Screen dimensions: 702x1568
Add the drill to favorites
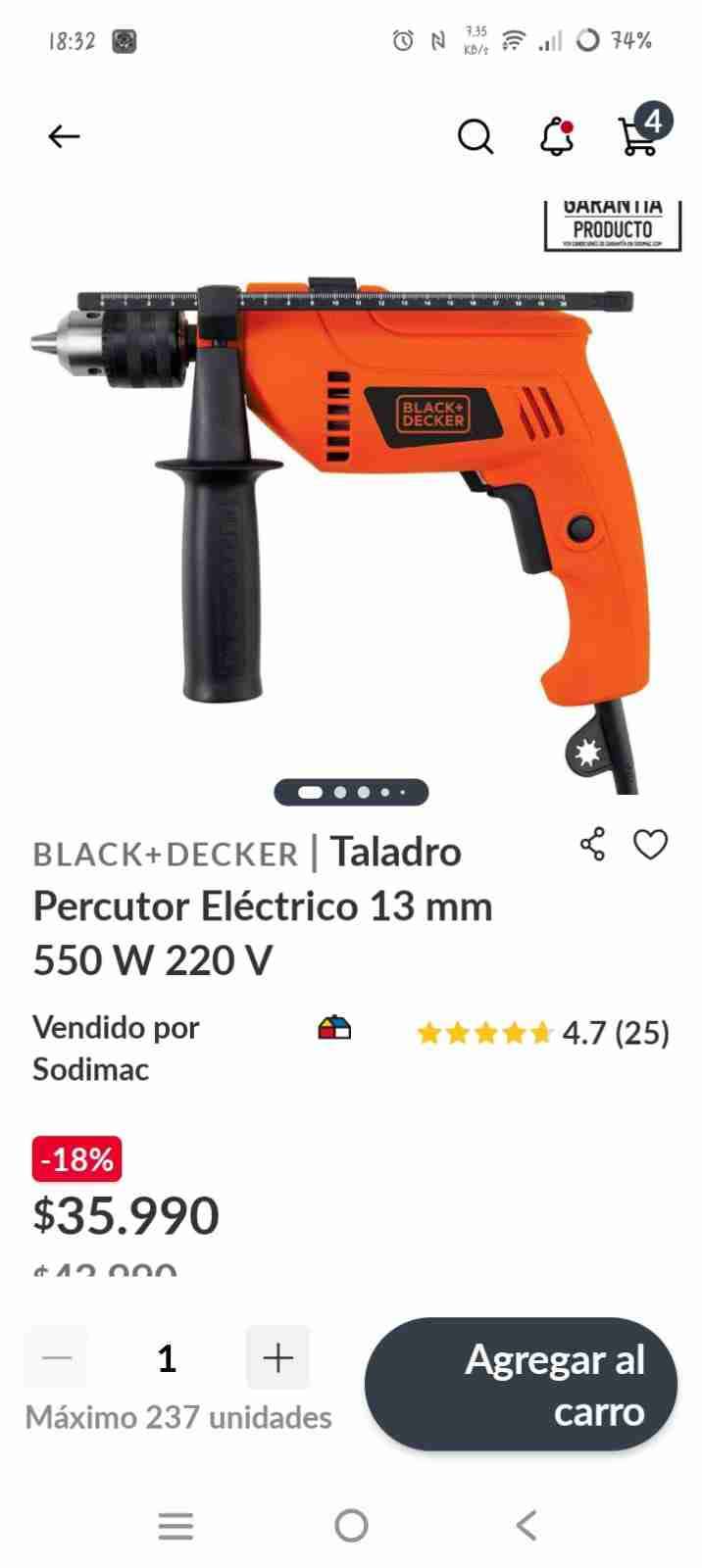[650, 844]
